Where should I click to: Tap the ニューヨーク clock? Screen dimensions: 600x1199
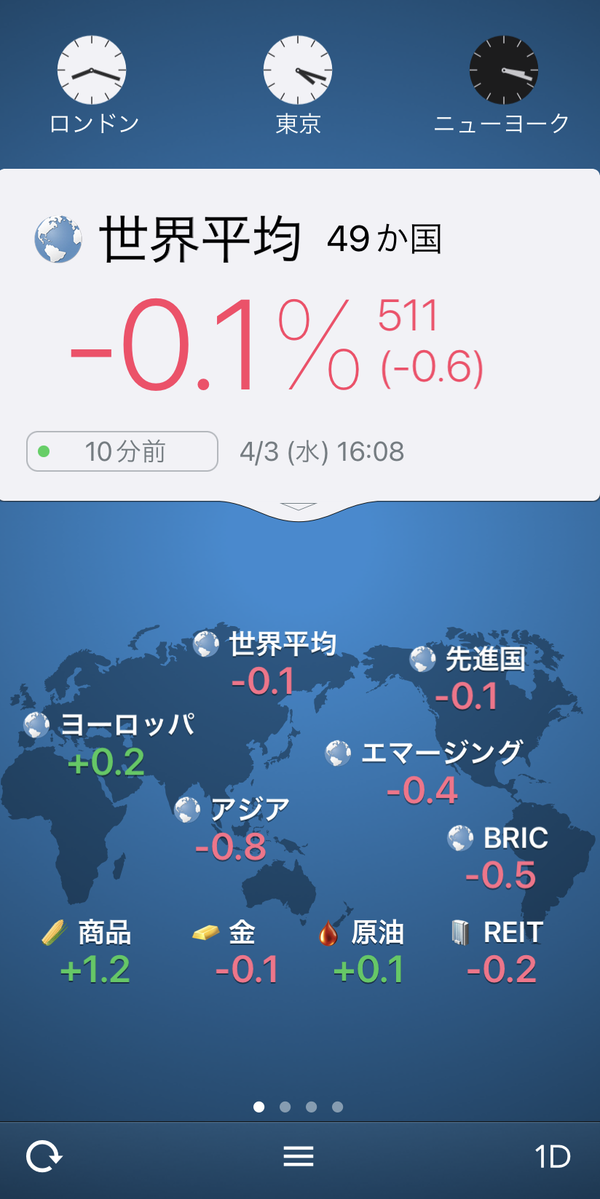502,86
